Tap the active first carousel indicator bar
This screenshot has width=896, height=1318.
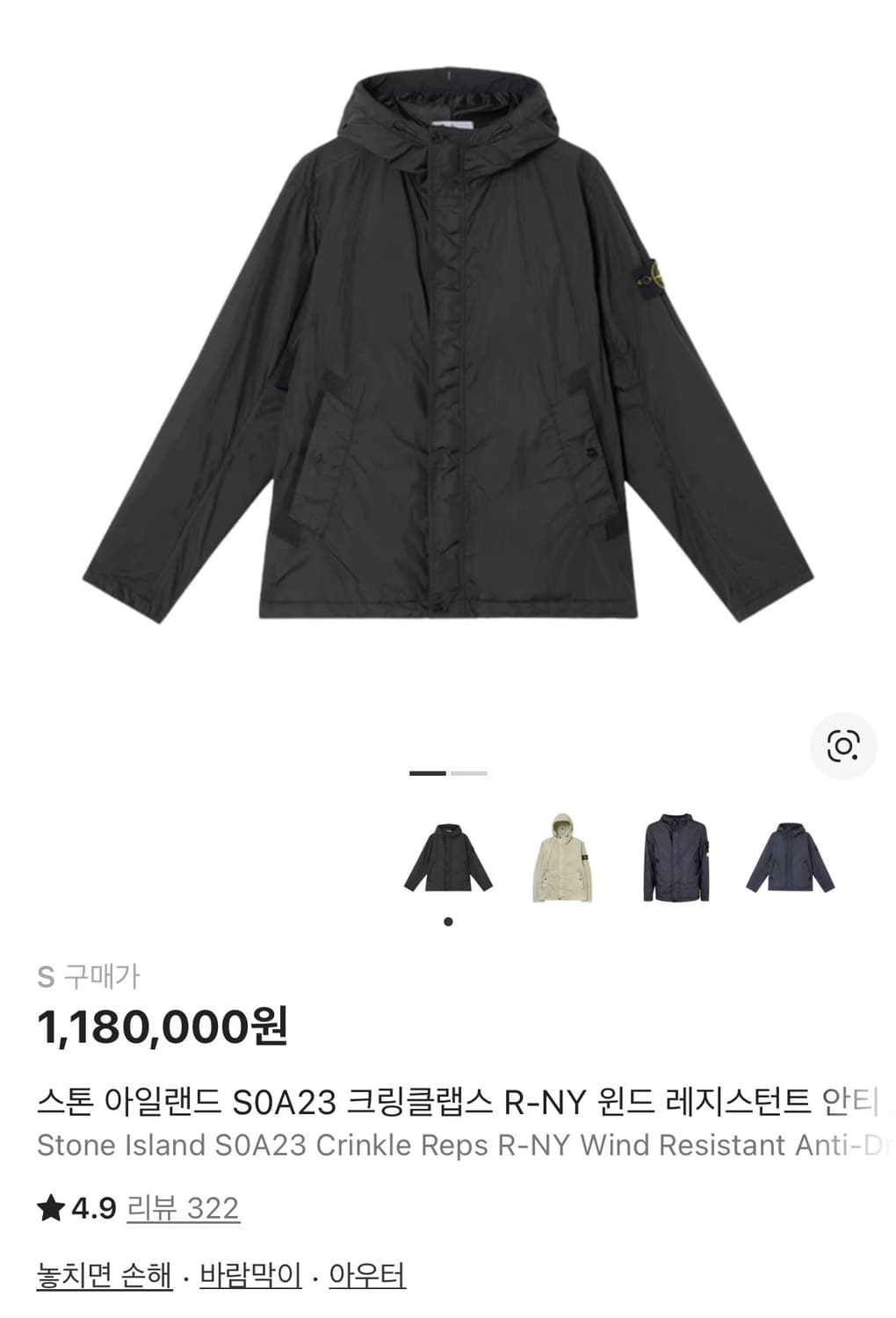click(428, 775)
